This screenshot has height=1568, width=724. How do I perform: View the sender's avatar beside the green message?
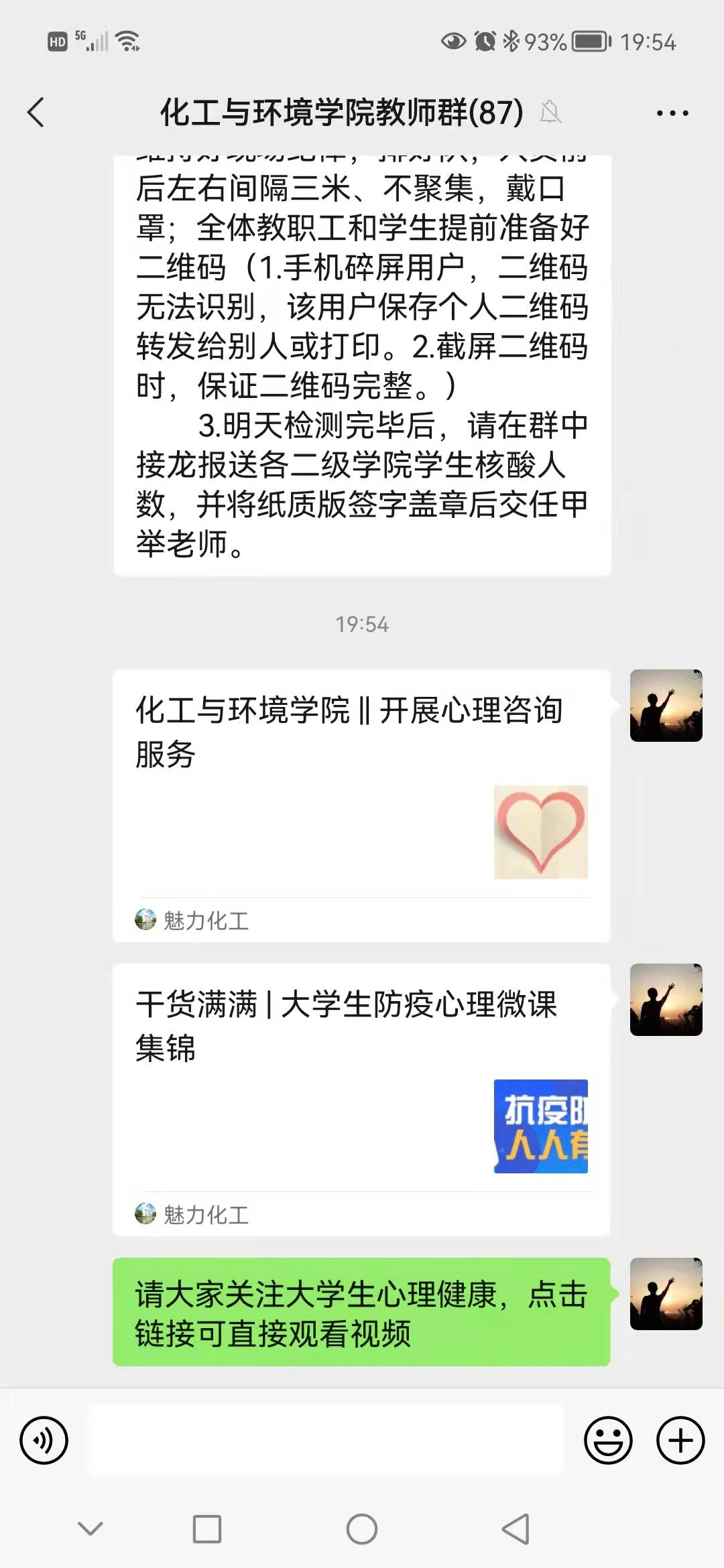click(666, 1294)
